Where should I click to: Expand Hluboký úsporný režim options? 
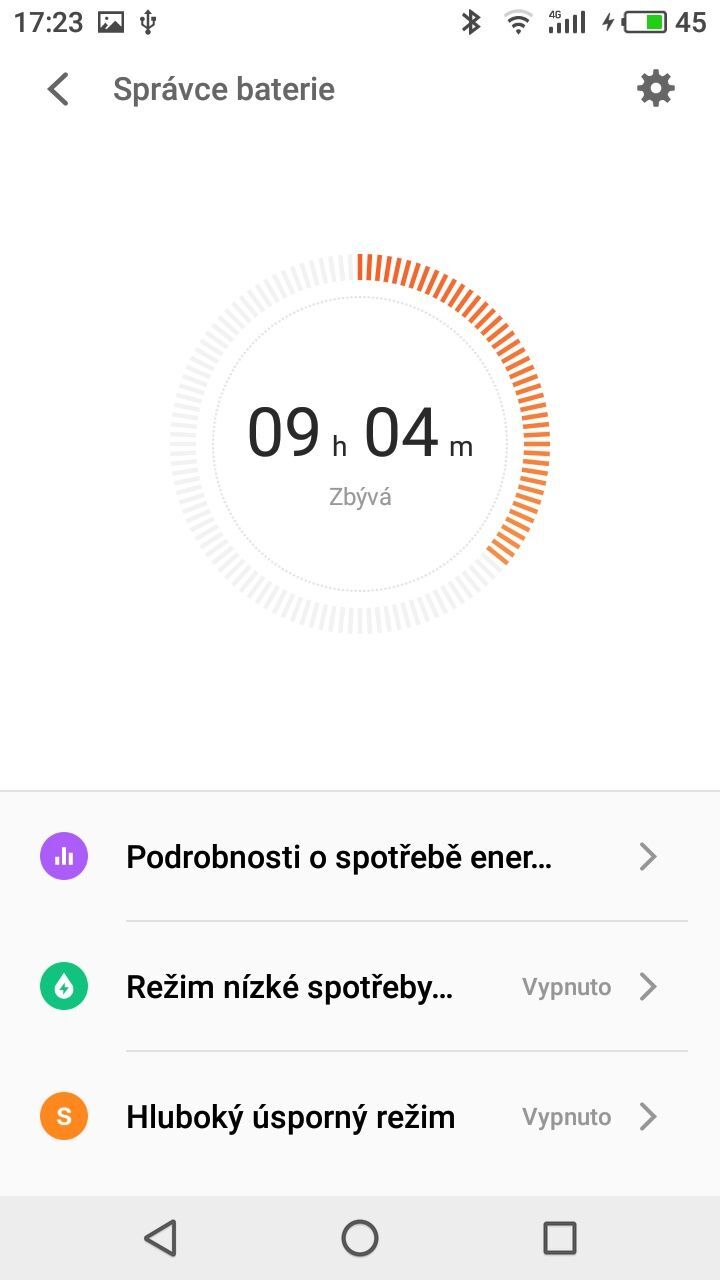point(648,1117)
